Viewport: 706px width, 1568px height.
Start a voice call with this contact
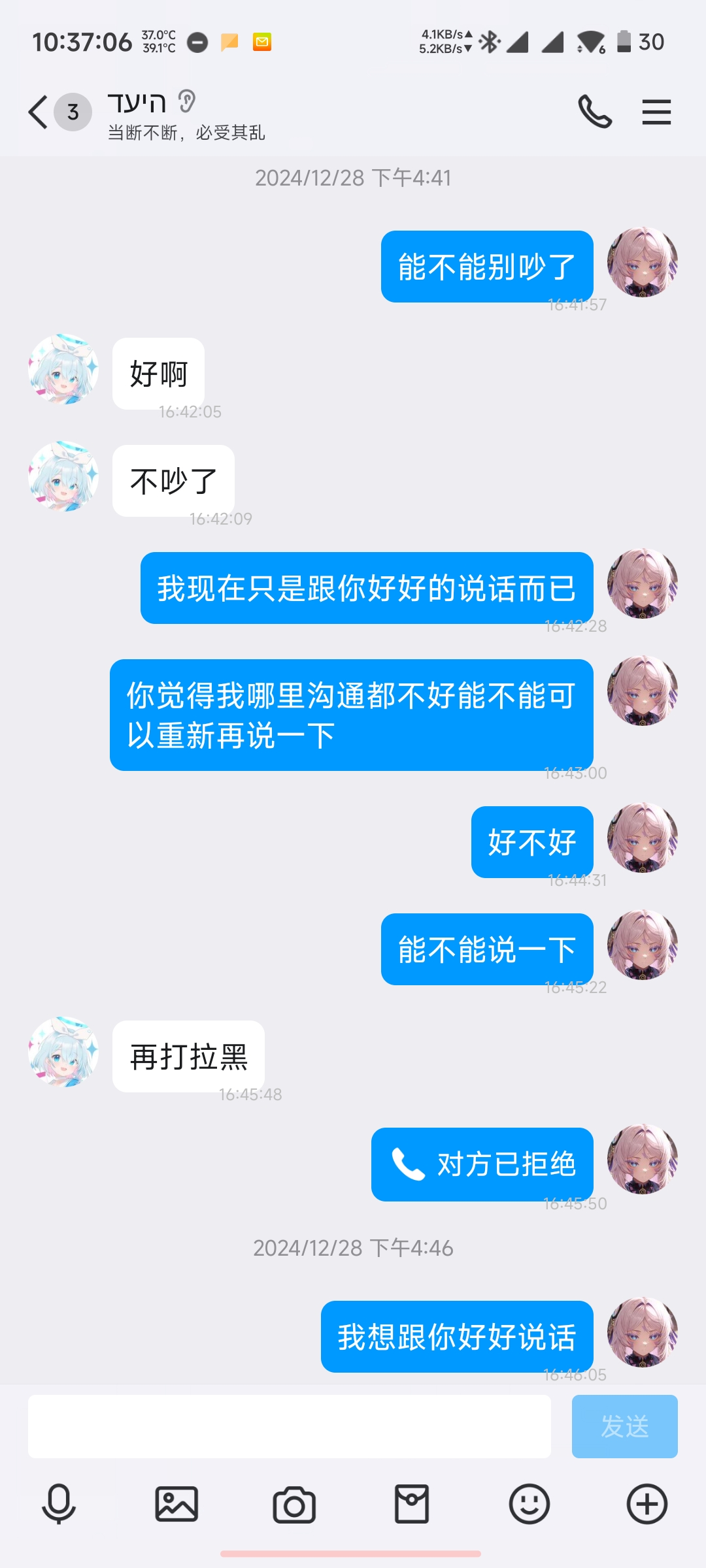(x=594, y=112)
